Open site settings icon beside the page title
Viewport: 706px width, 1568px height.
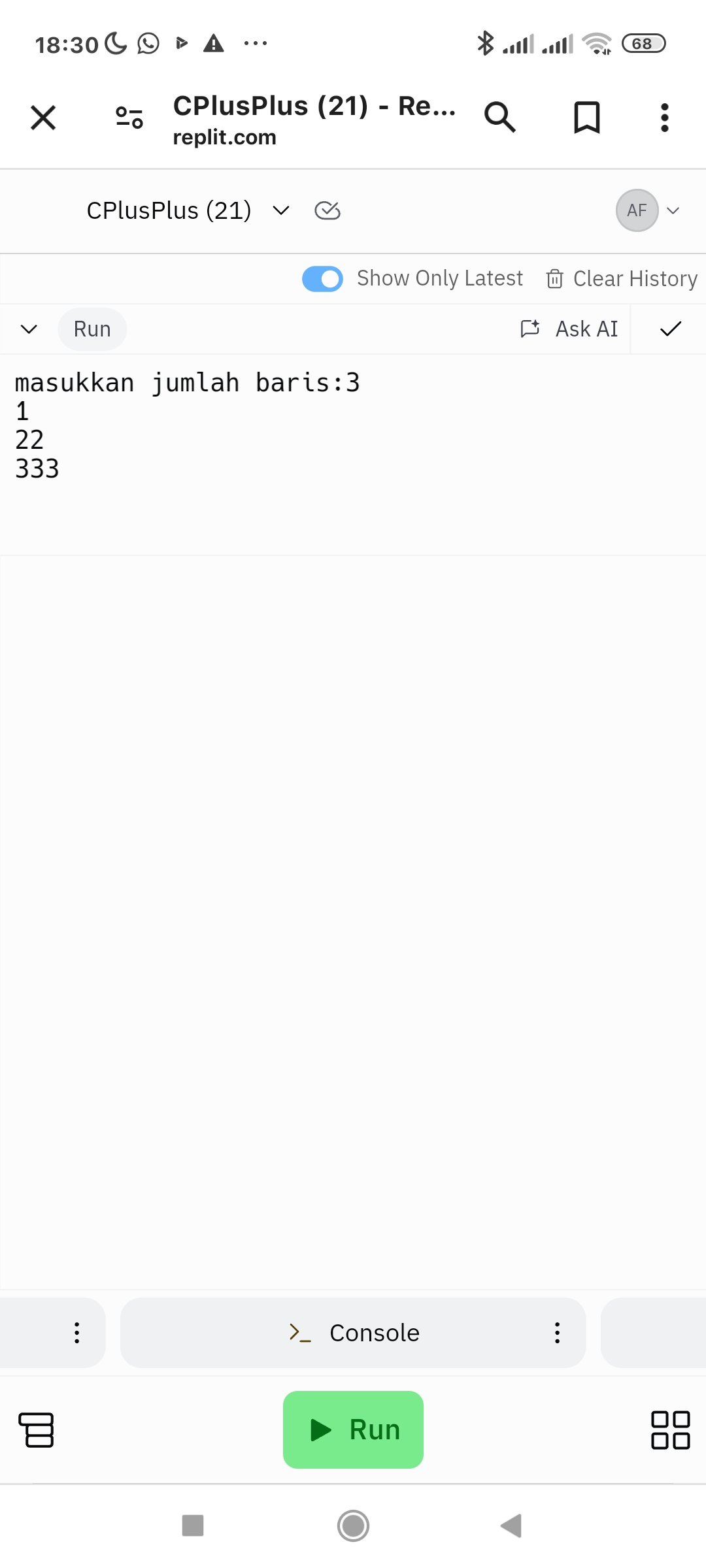click(x=129, y=118)
